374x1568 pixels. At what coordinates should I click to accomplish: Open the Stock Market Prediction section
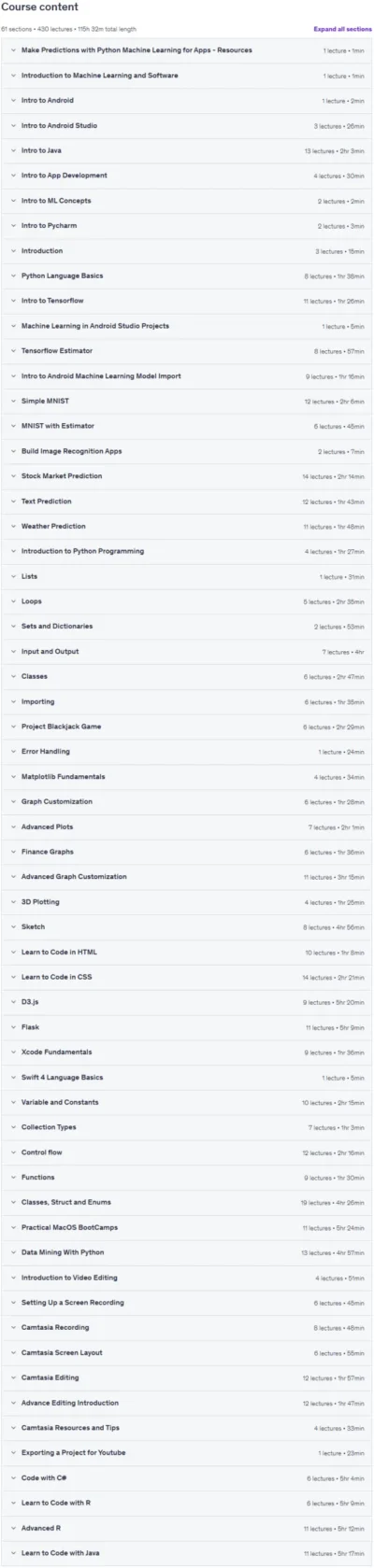point(187,476)
